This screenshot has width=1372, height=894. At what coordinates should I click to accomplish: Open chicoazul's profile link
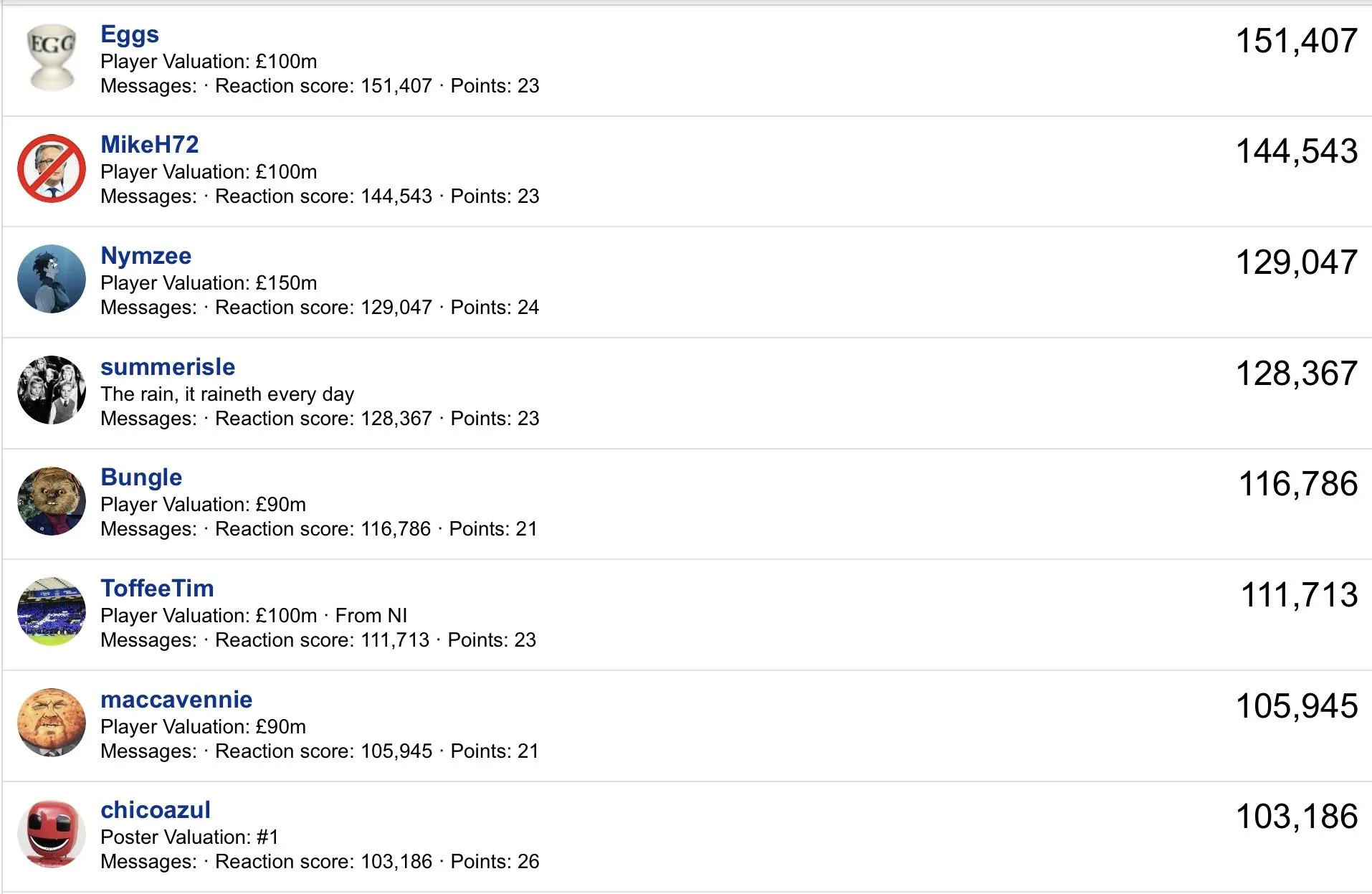pos(156,810)
